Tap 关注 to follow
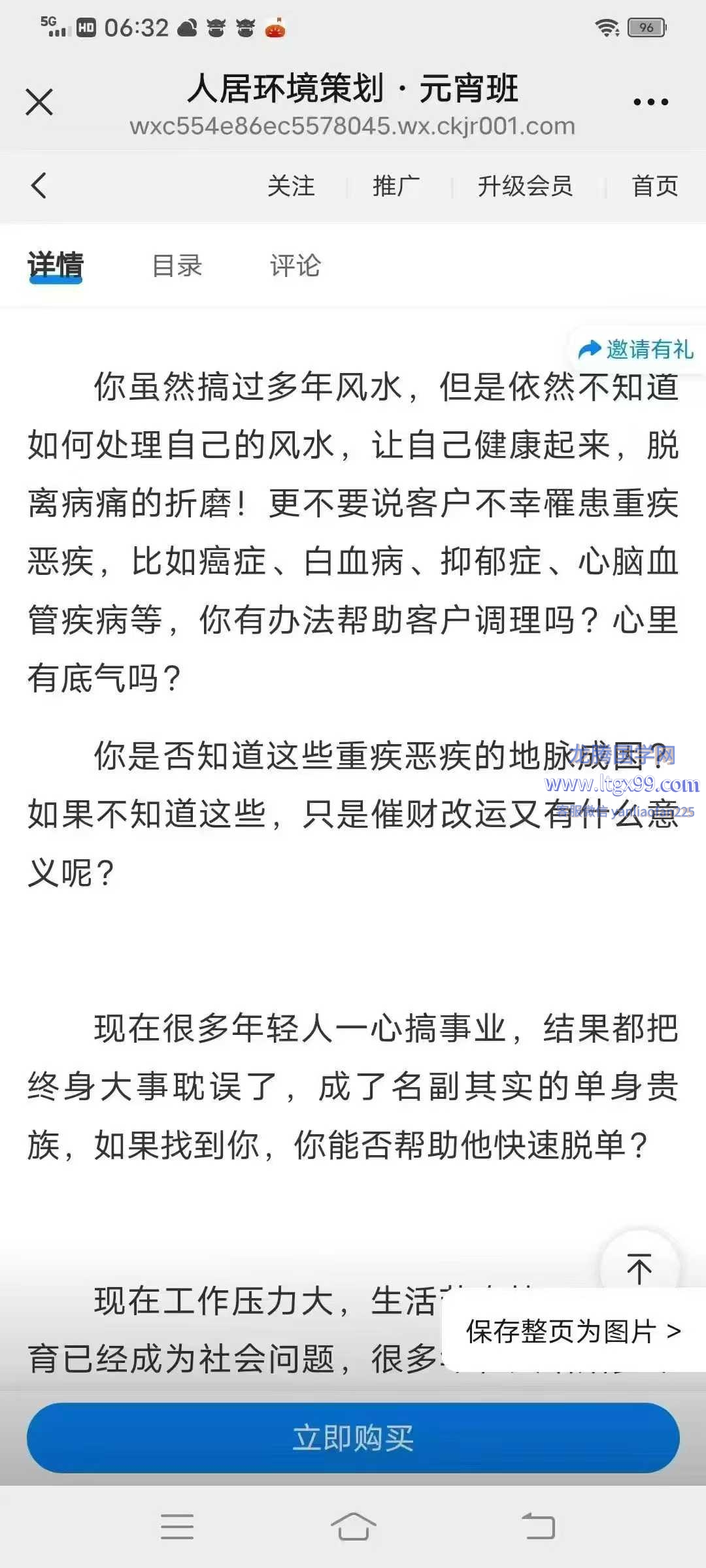706x1568 pixels. (x=291, y=186)
